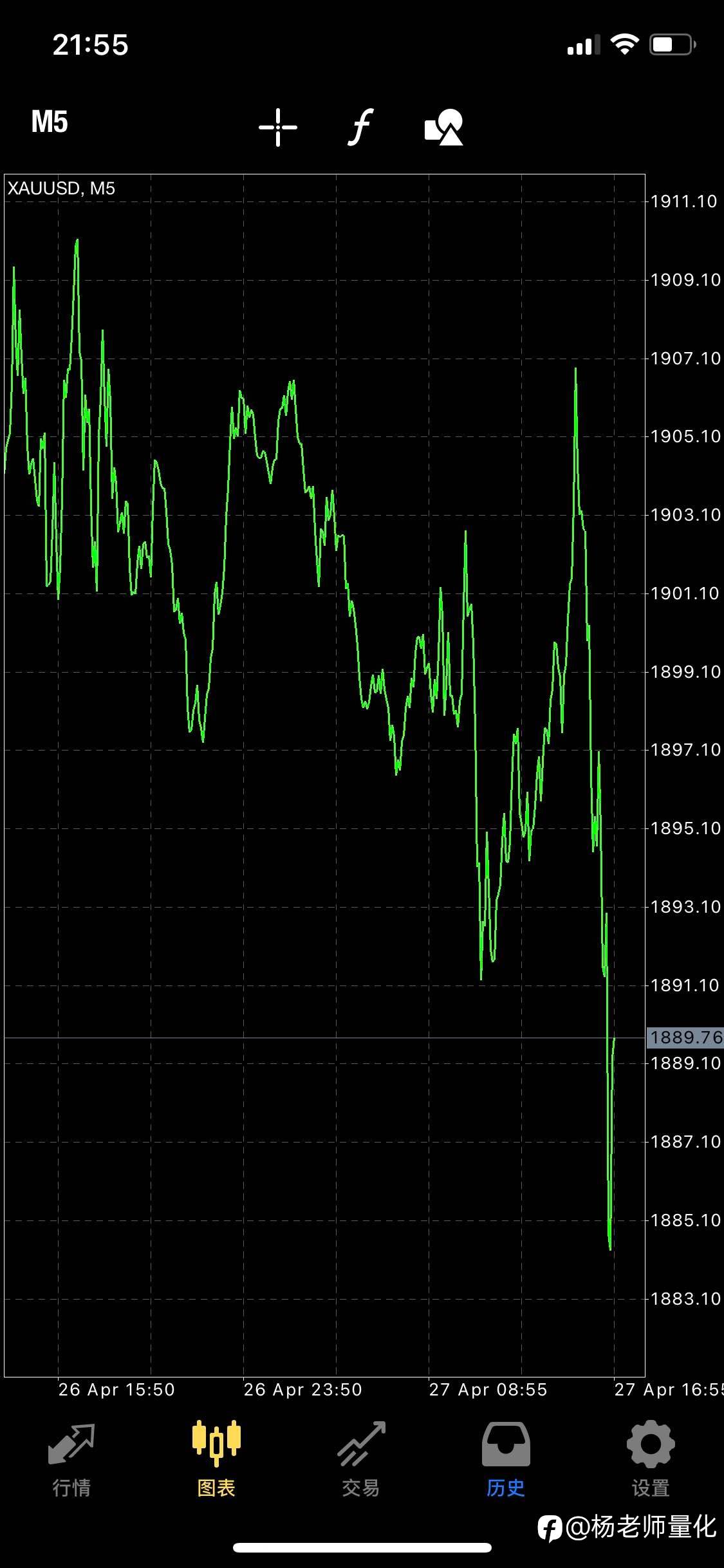Screen dimensions: 724x1568
Task: Select the 图表 chart tab
Action: [x=216, y=1459]
